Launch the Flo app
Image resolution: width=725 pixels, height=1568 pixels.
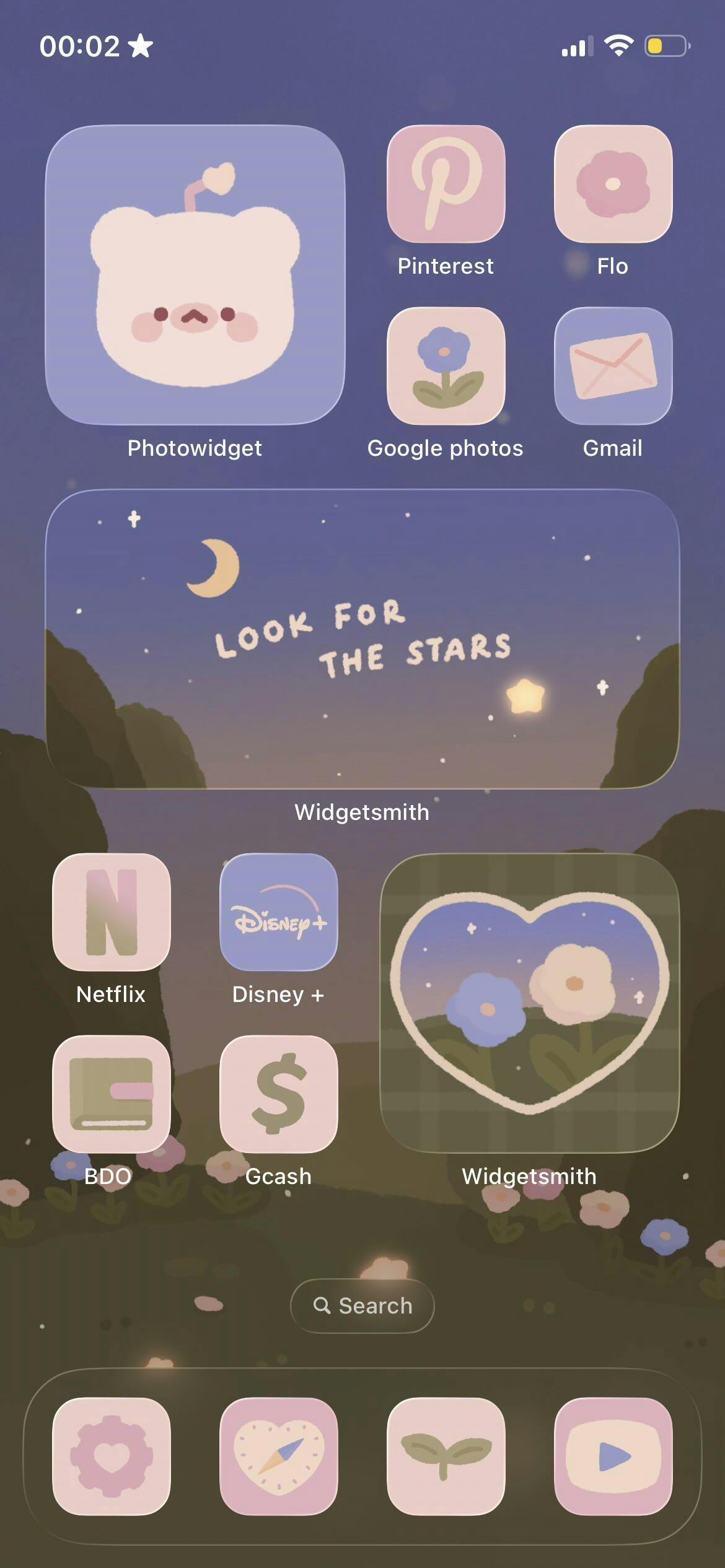[x=613, y=184]
